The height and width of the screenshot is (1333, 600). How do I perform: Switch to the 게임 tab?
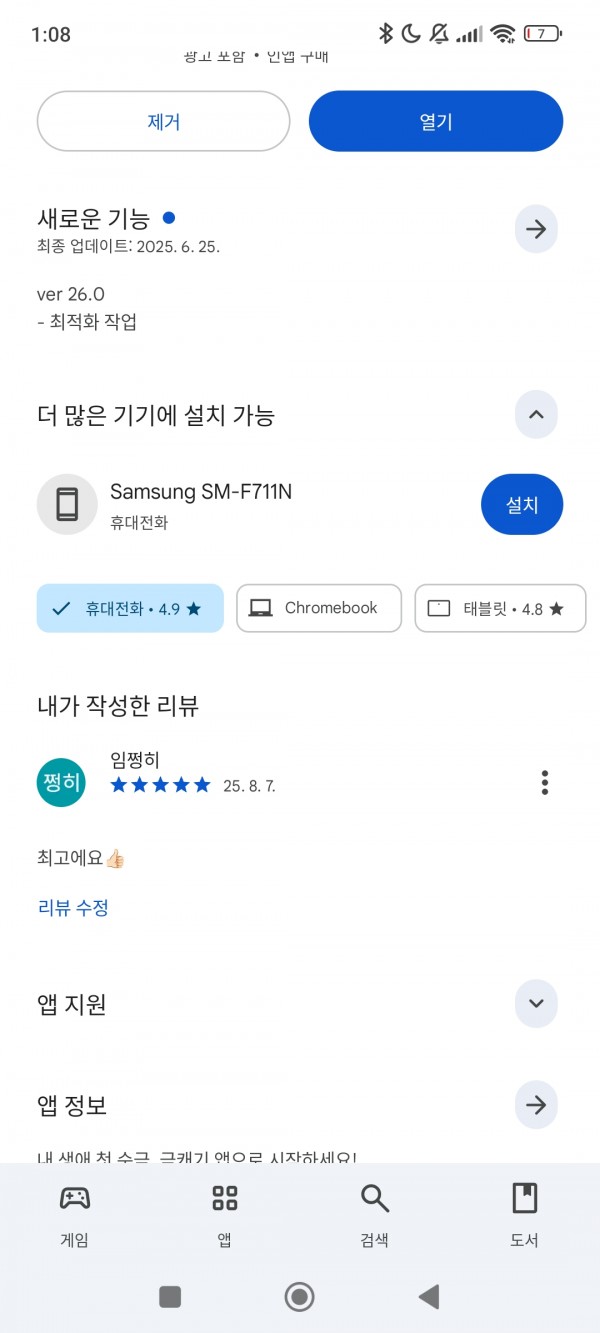point(75,1214)
